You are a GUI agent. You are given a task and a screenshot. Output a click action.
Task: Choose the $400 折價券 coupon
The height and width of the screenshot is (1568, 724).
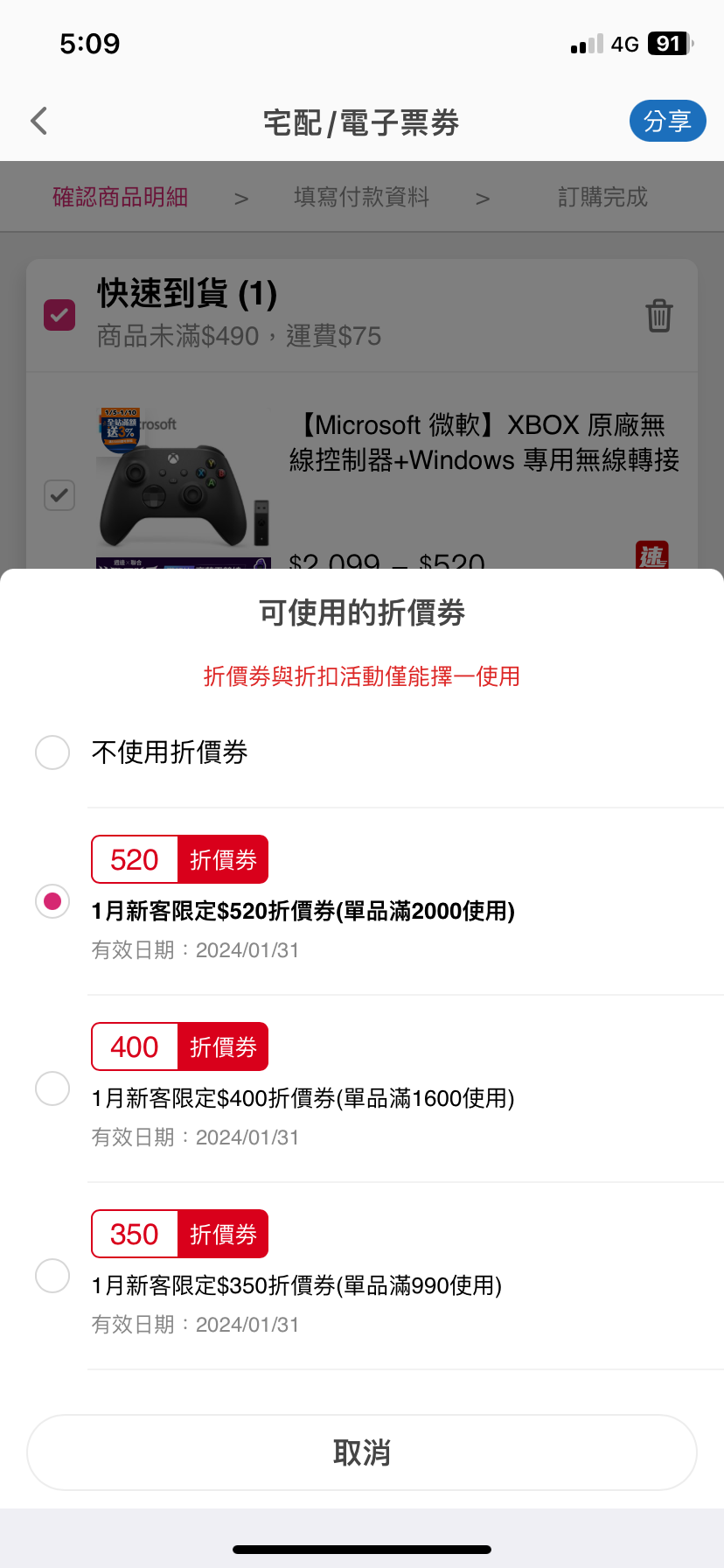click(52, 1088)
